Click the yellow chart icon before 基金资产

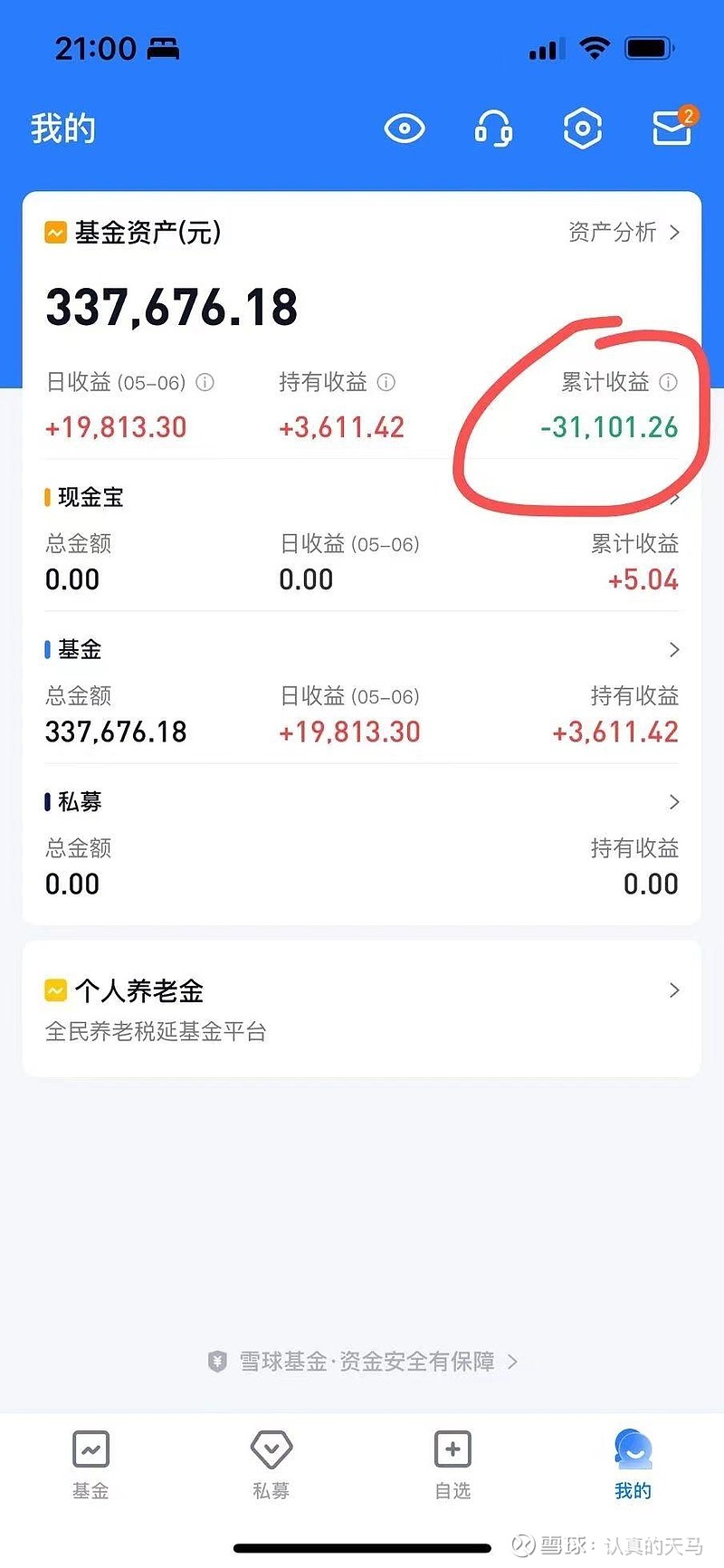click(x=55, y=233)
